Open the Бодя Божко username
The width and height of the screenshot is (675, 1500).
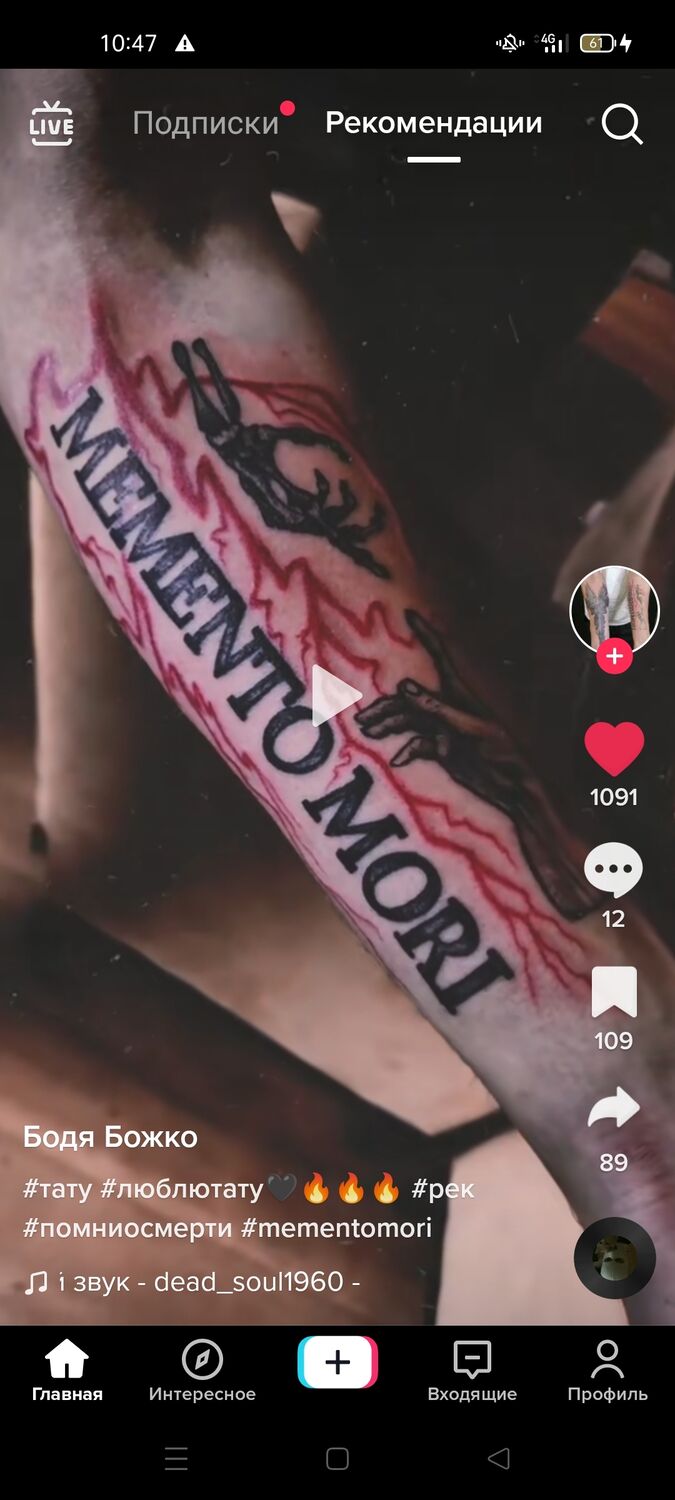[x=110, y=1137]
